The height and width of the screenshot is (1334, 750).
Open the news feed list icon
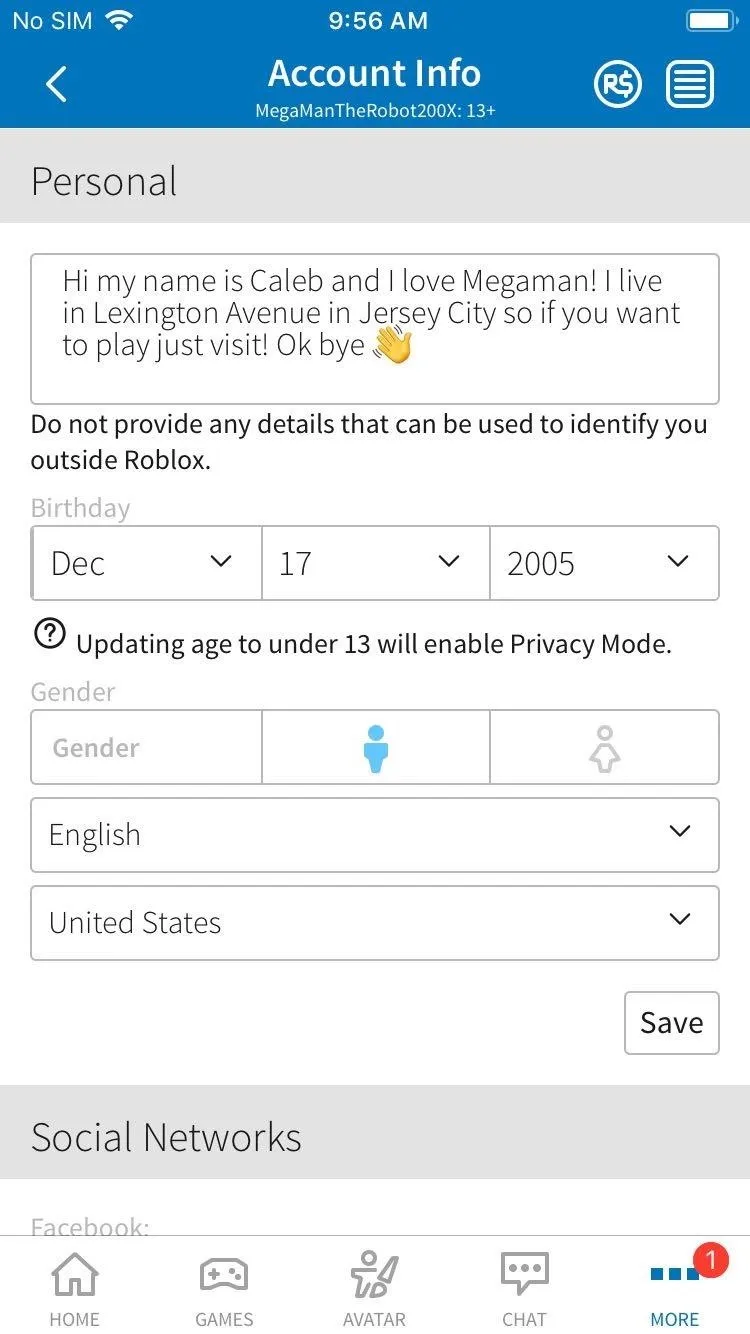(x=690, y=84)
